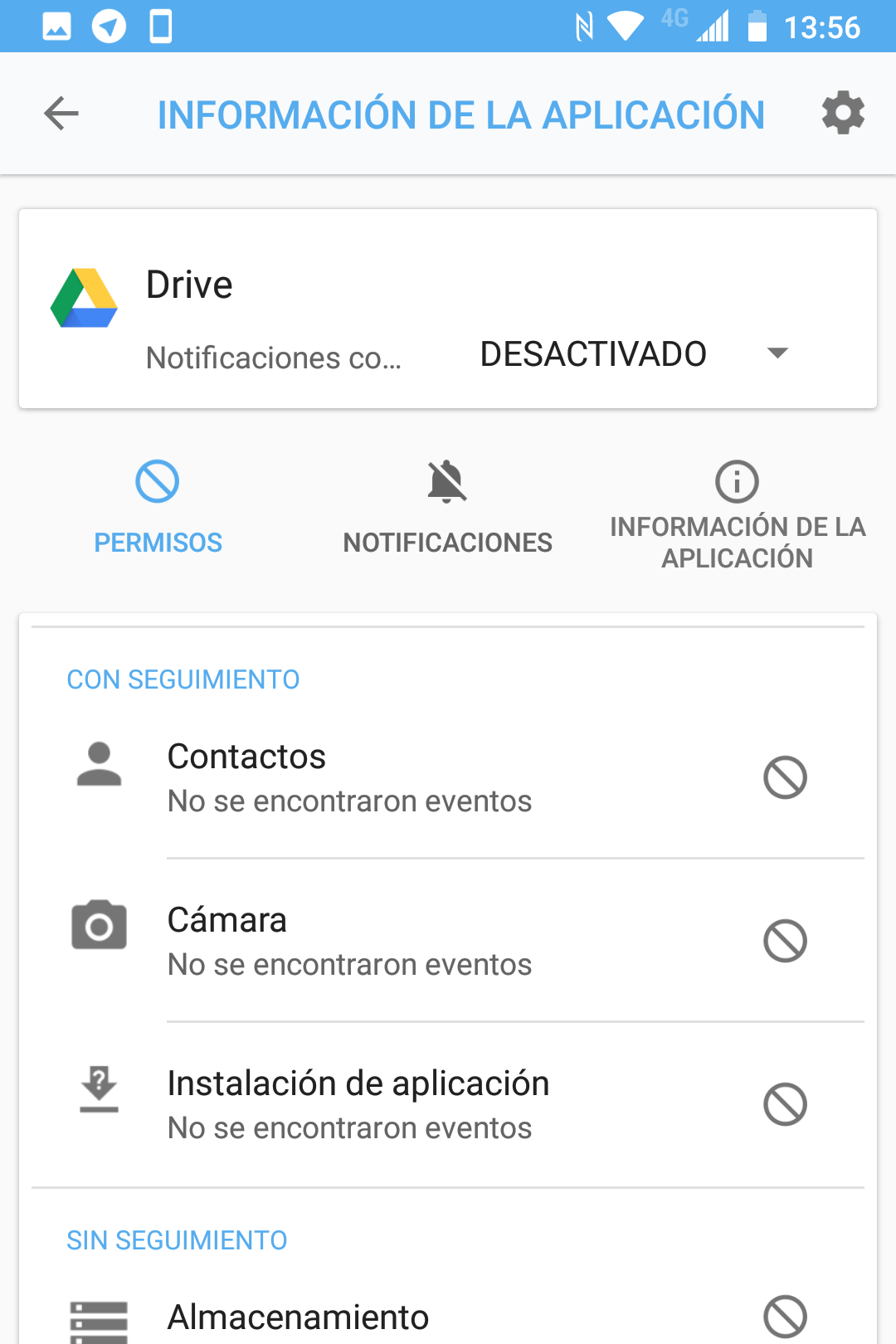Switch to the Notificaciones tab
The image size is (896, 1344).
[447, 506]
